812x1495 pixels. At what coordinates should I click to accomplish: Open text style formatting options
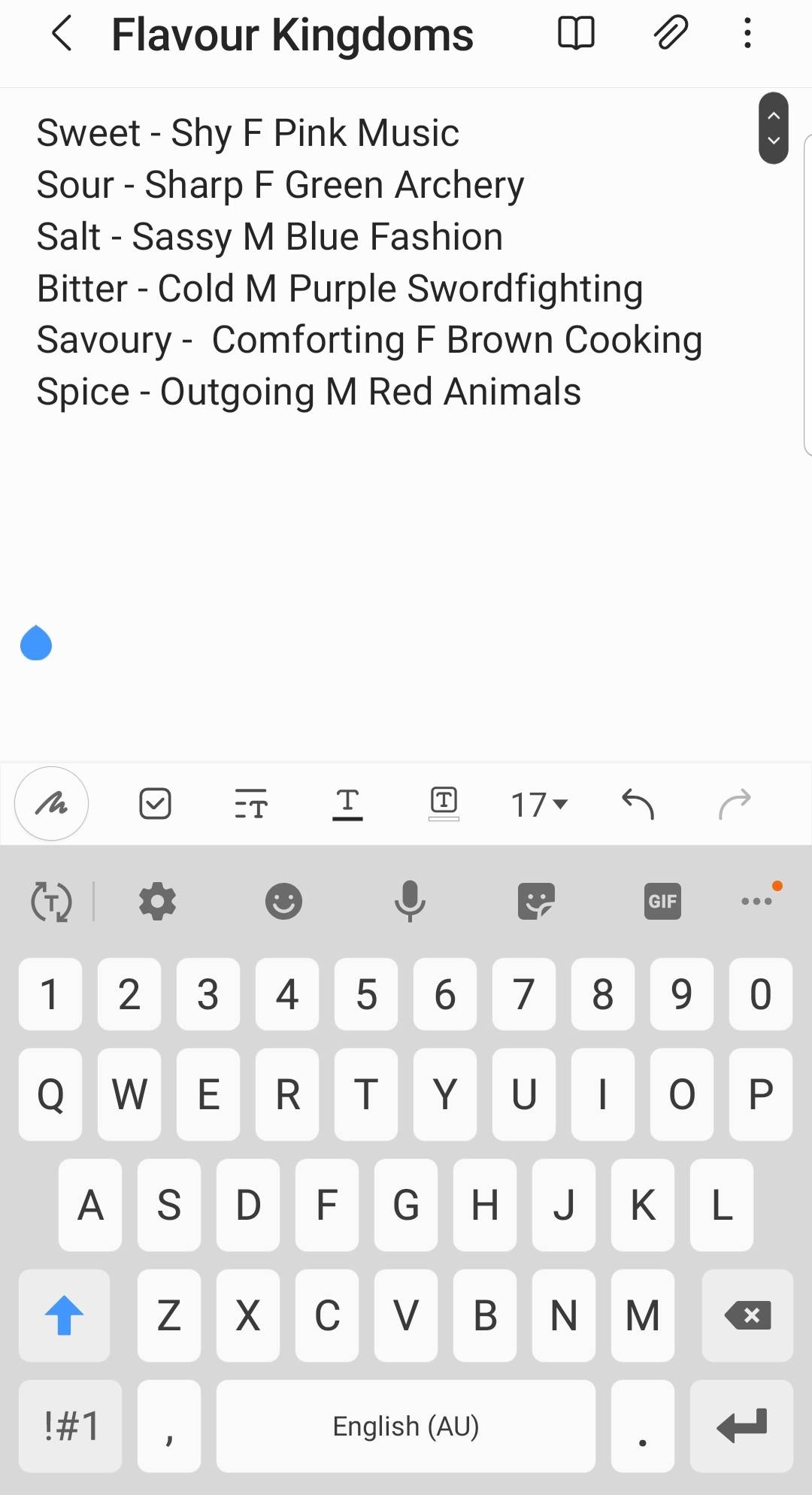point(251,804)
